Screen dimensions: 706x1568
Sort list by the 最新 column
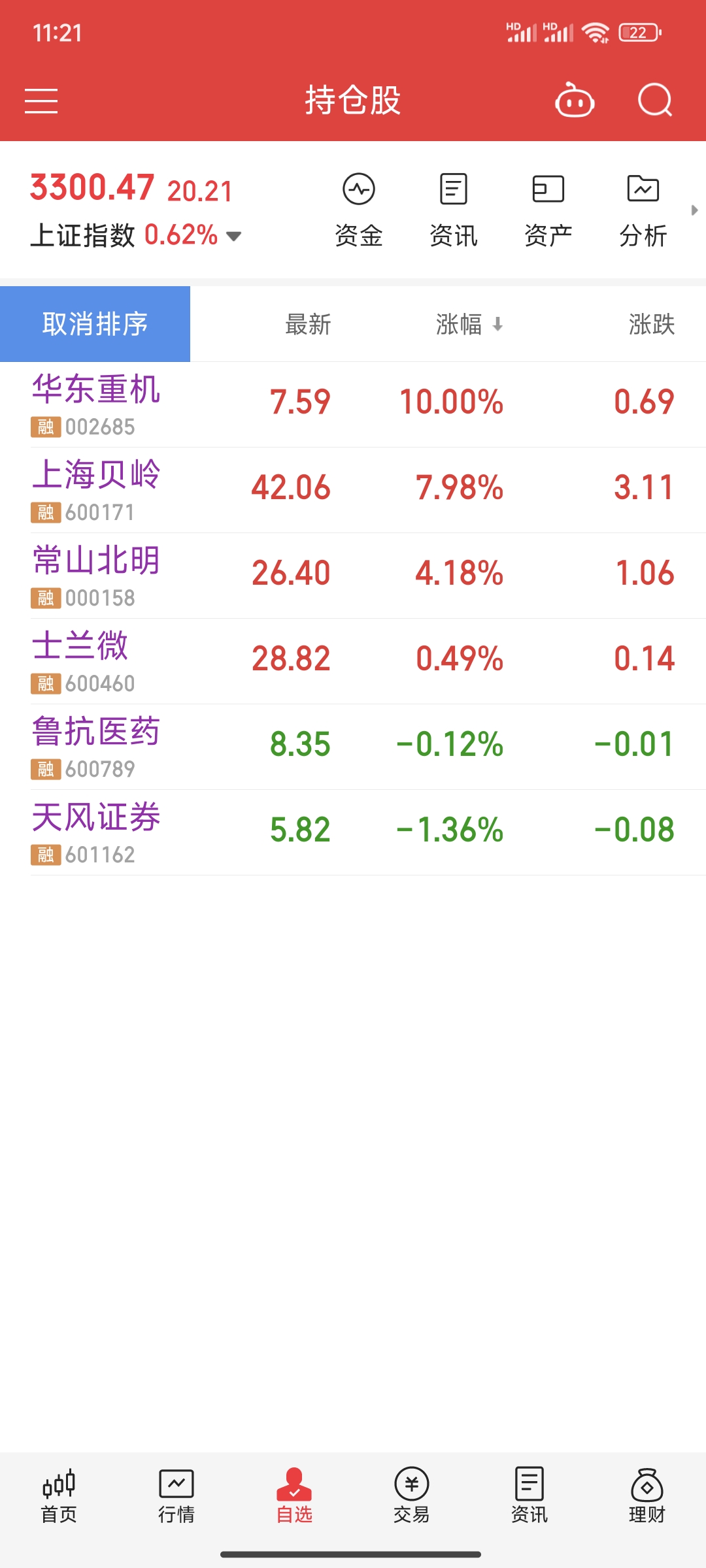coord(307,324)
